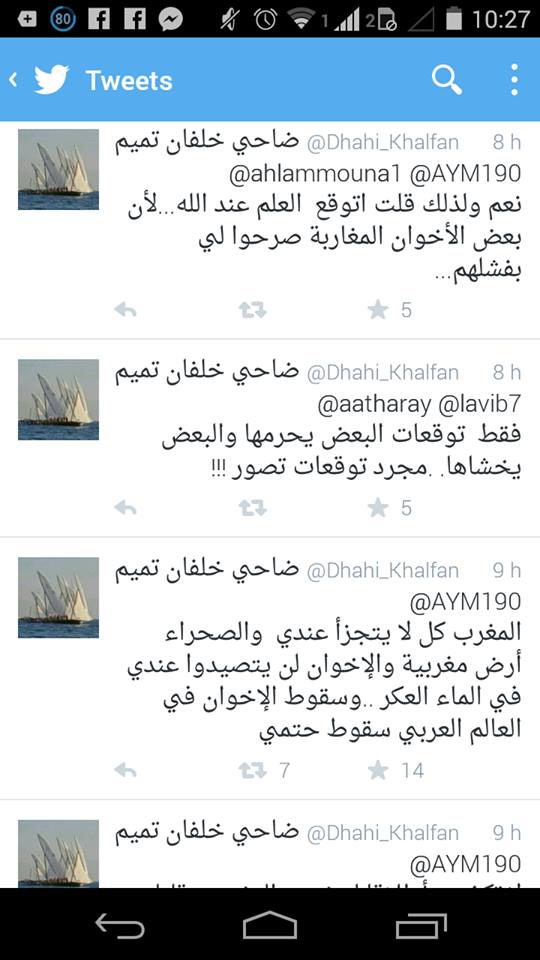Retweet the tweet mentioning @ahlammouna1
The width and height of the screenshot is (540, 960).
tap(253, 310)
